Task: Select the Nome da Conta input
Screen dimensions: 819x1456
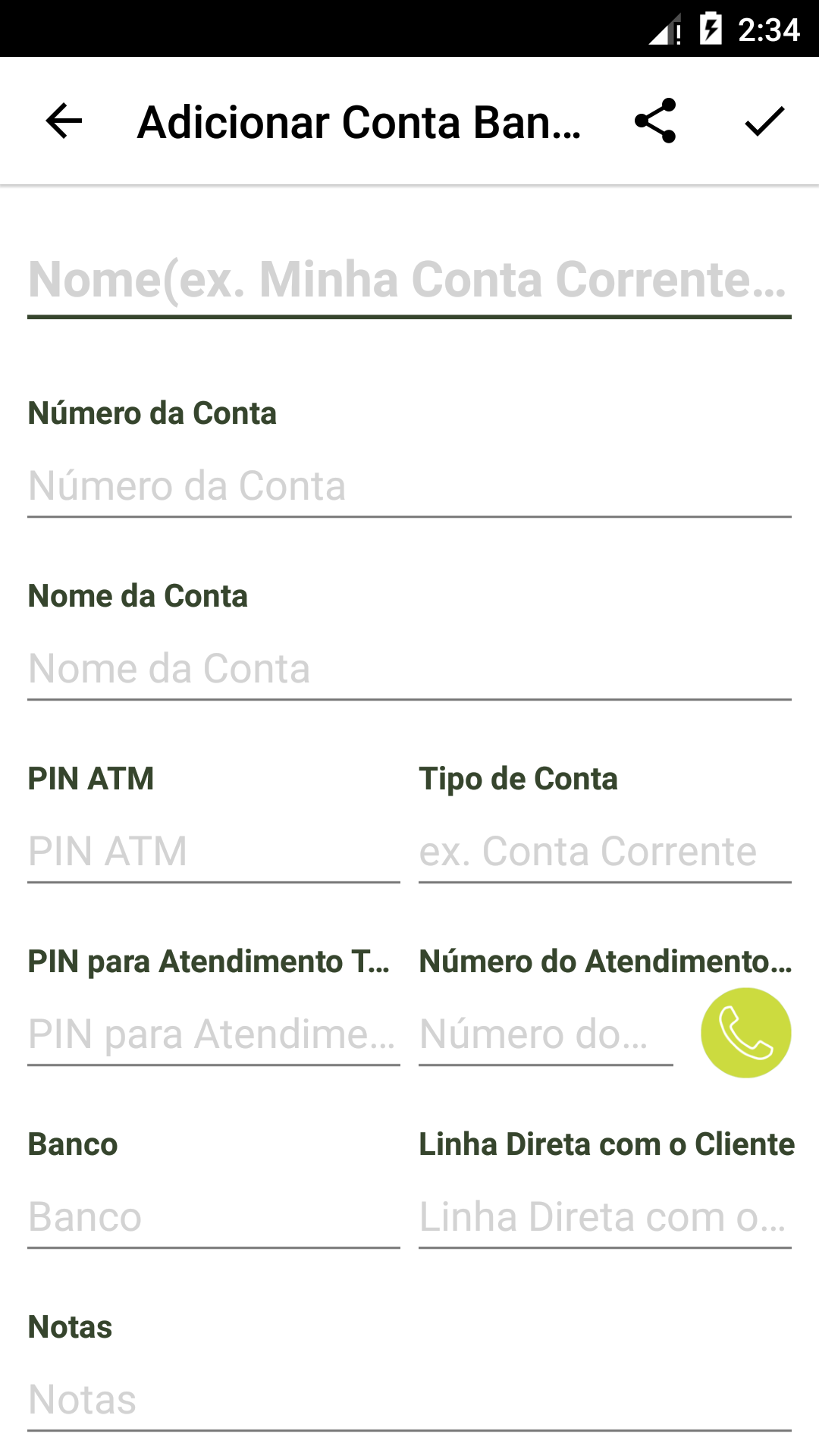Action: tap(409, 668)
